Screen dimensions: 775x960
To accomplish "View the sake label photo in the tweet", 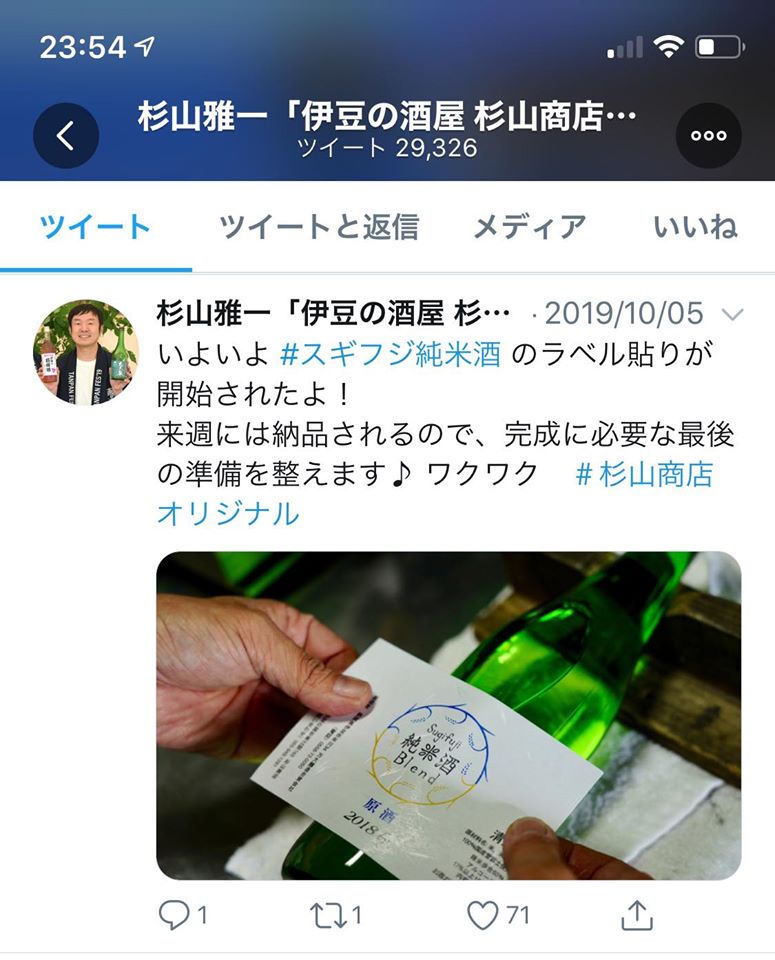I will (x=448, y=715).
